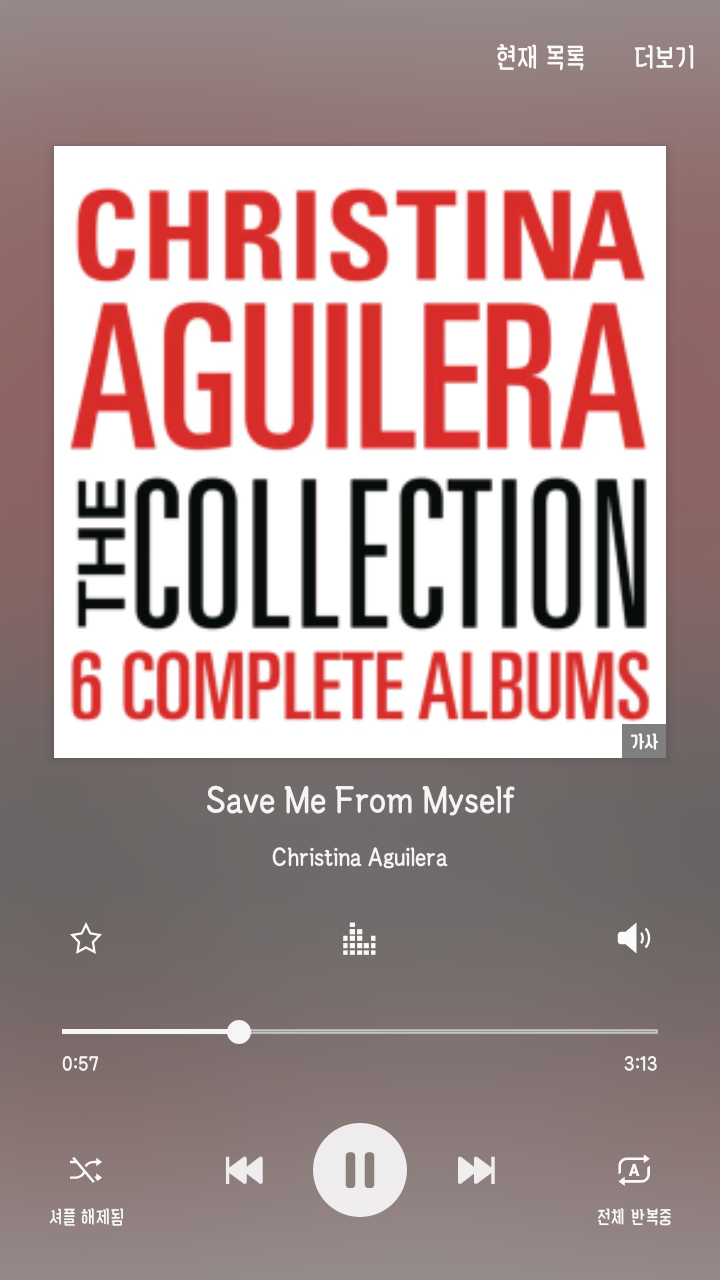Screen dimensions: 720x1280
Task: Open the 더보기 more options
Action: (664, 57)
